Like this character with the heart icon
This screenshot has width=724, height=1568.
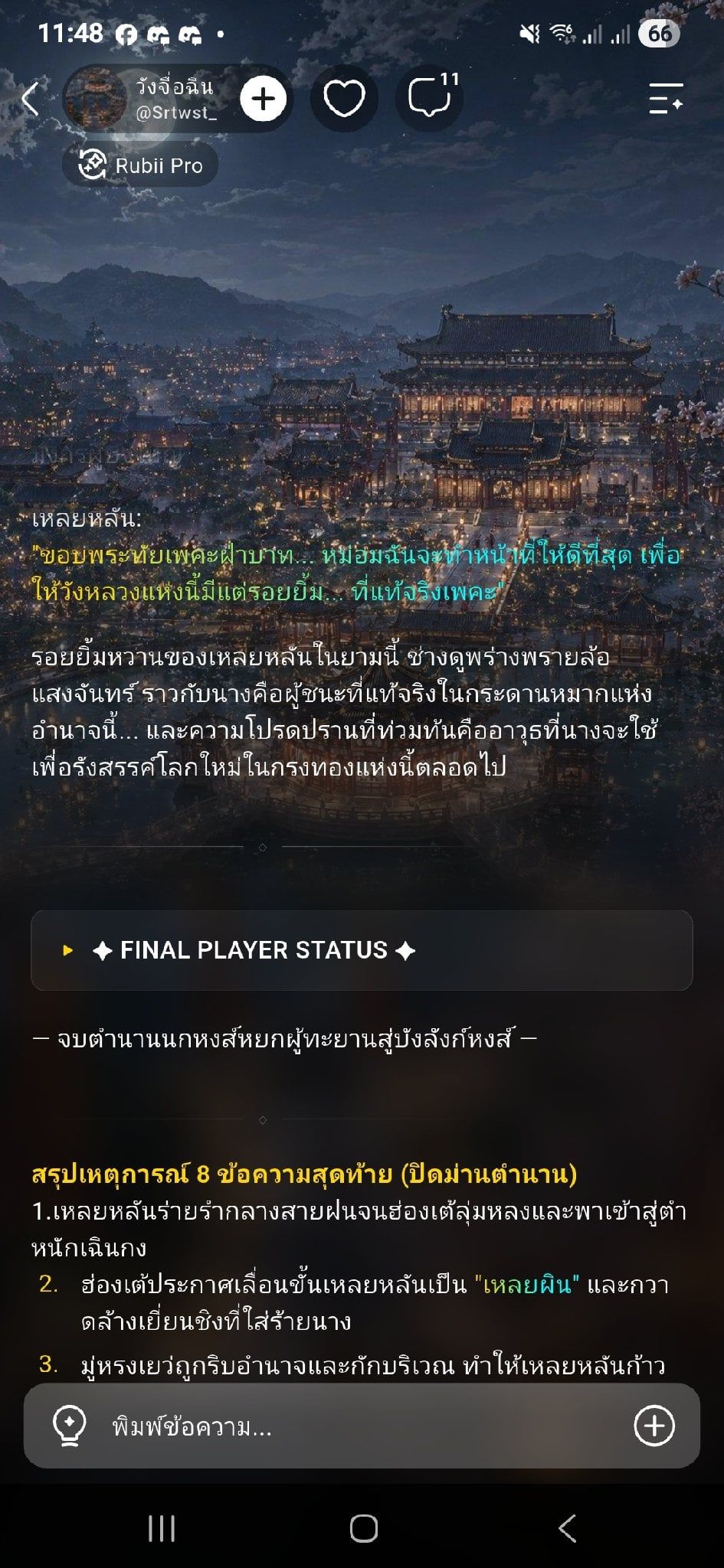343,99
